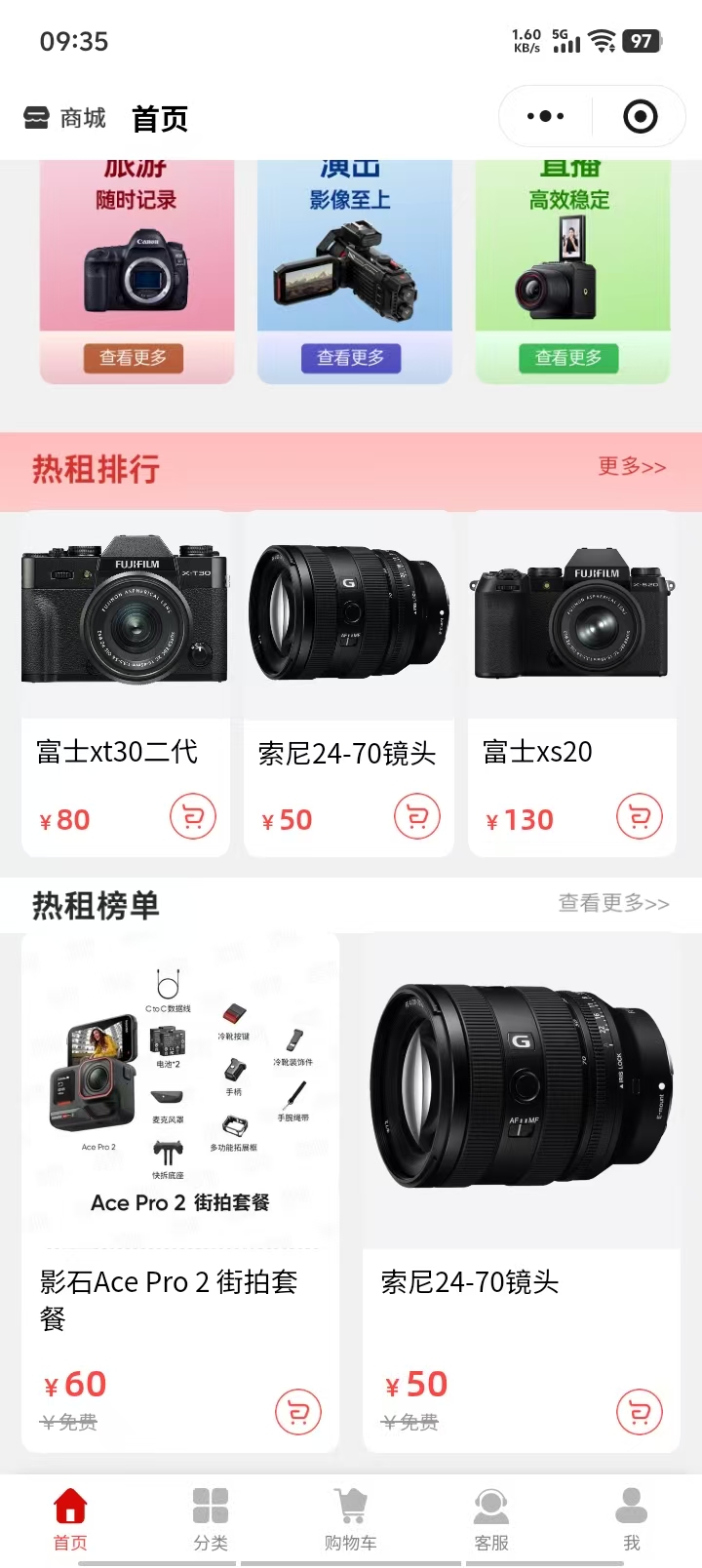Tap 查看更多 on the pink 随时记录 card
The height and width of the screenshot is (1568, 702).
point(134,358)
